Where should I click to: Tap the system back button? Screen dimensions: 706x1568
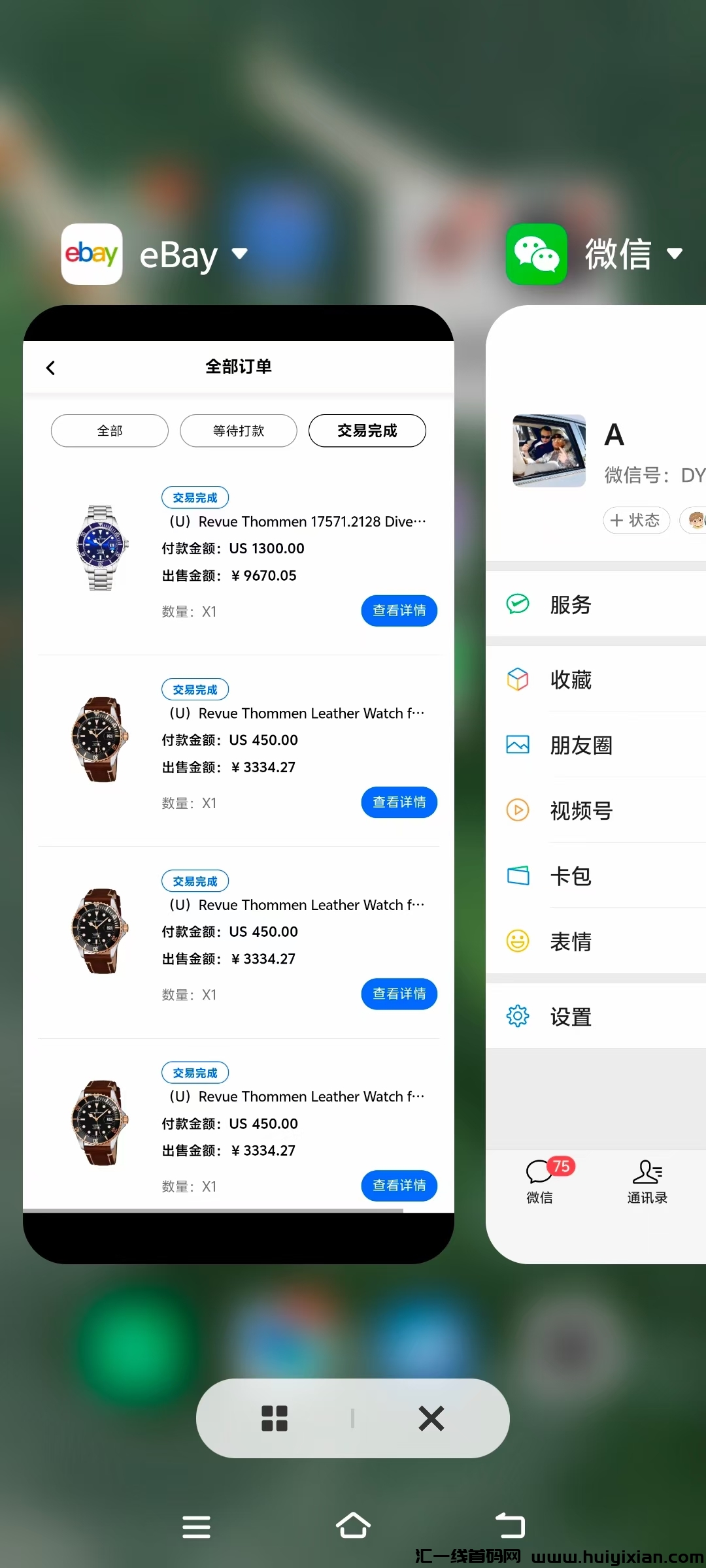510,1526
